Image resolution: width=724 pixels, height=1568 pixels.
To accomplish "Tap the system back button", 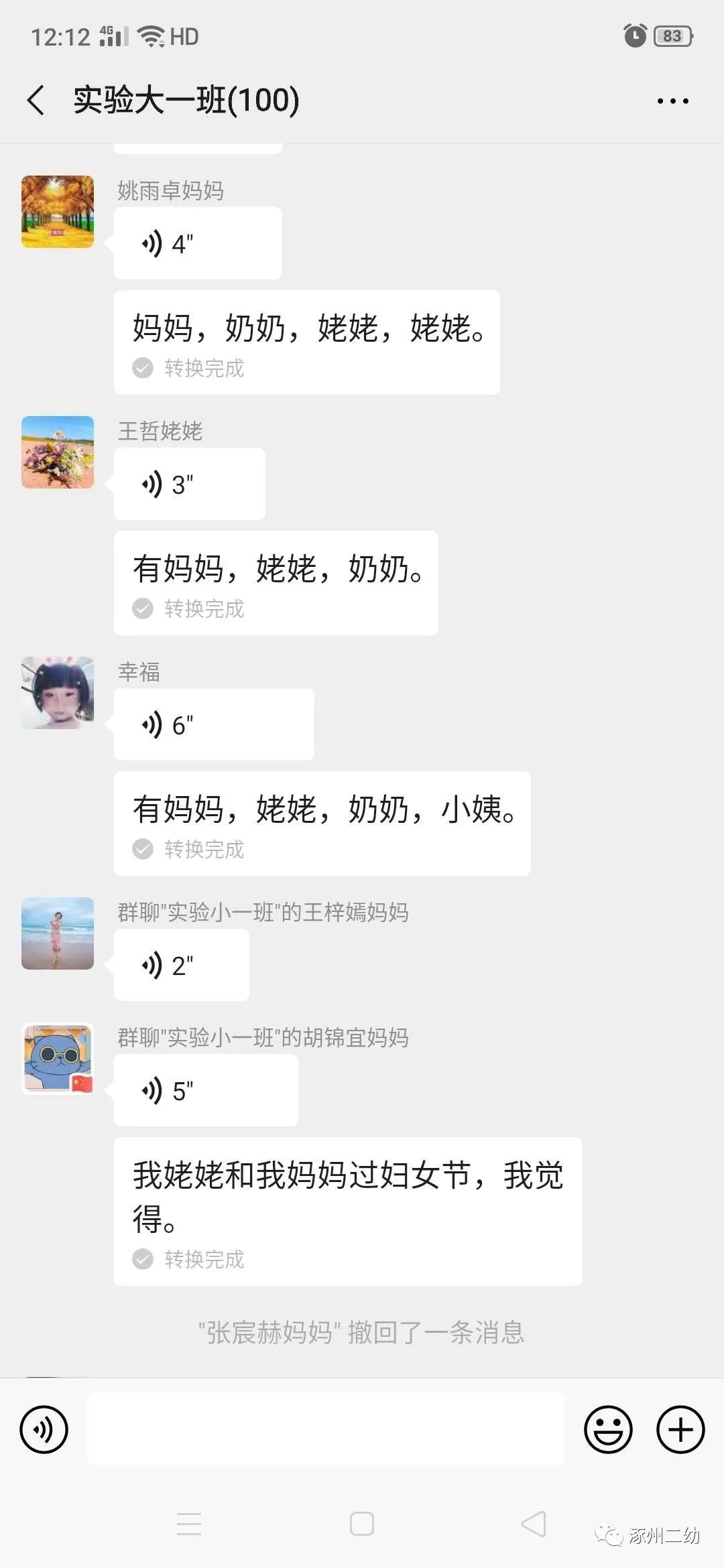I will [534, 1524].
